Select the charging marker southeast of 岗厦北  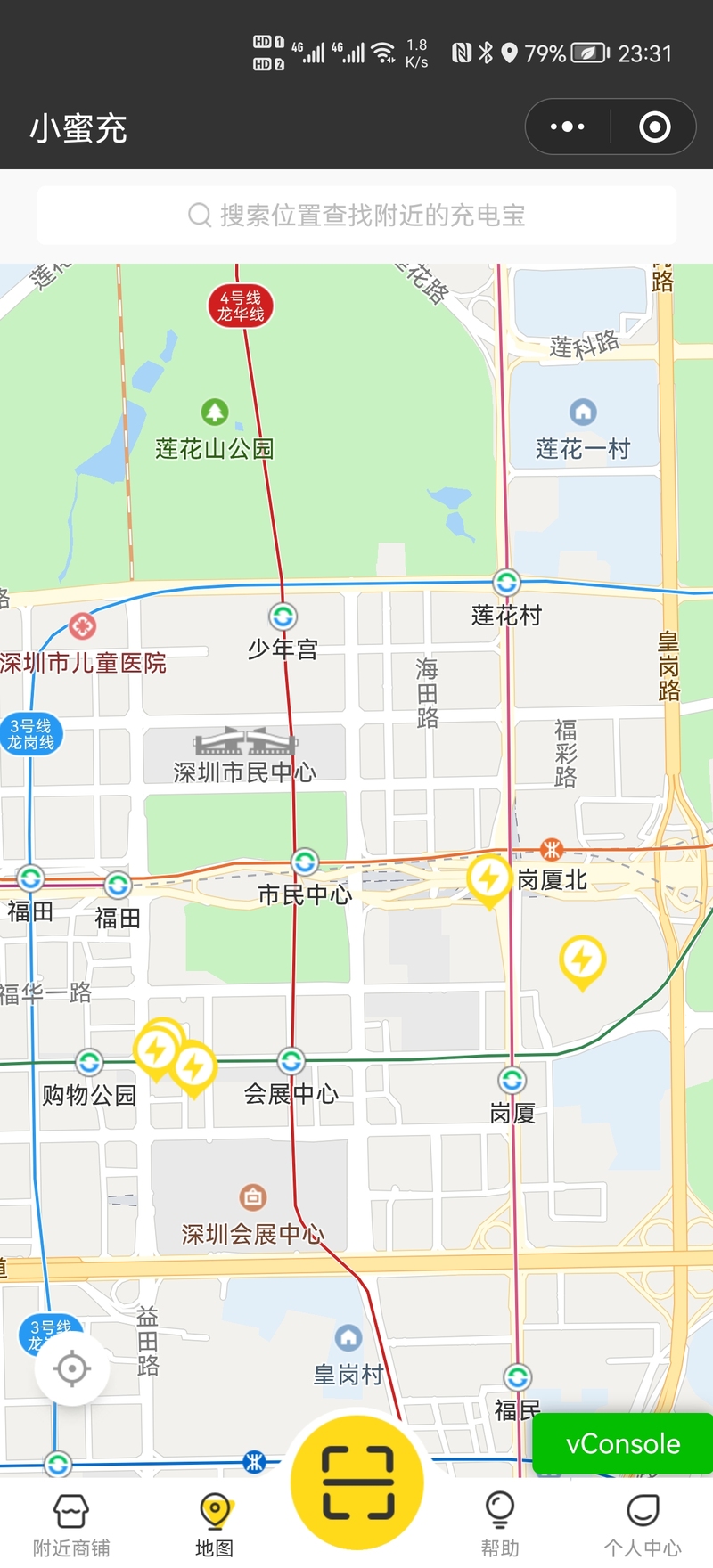(x=582, y=960)
